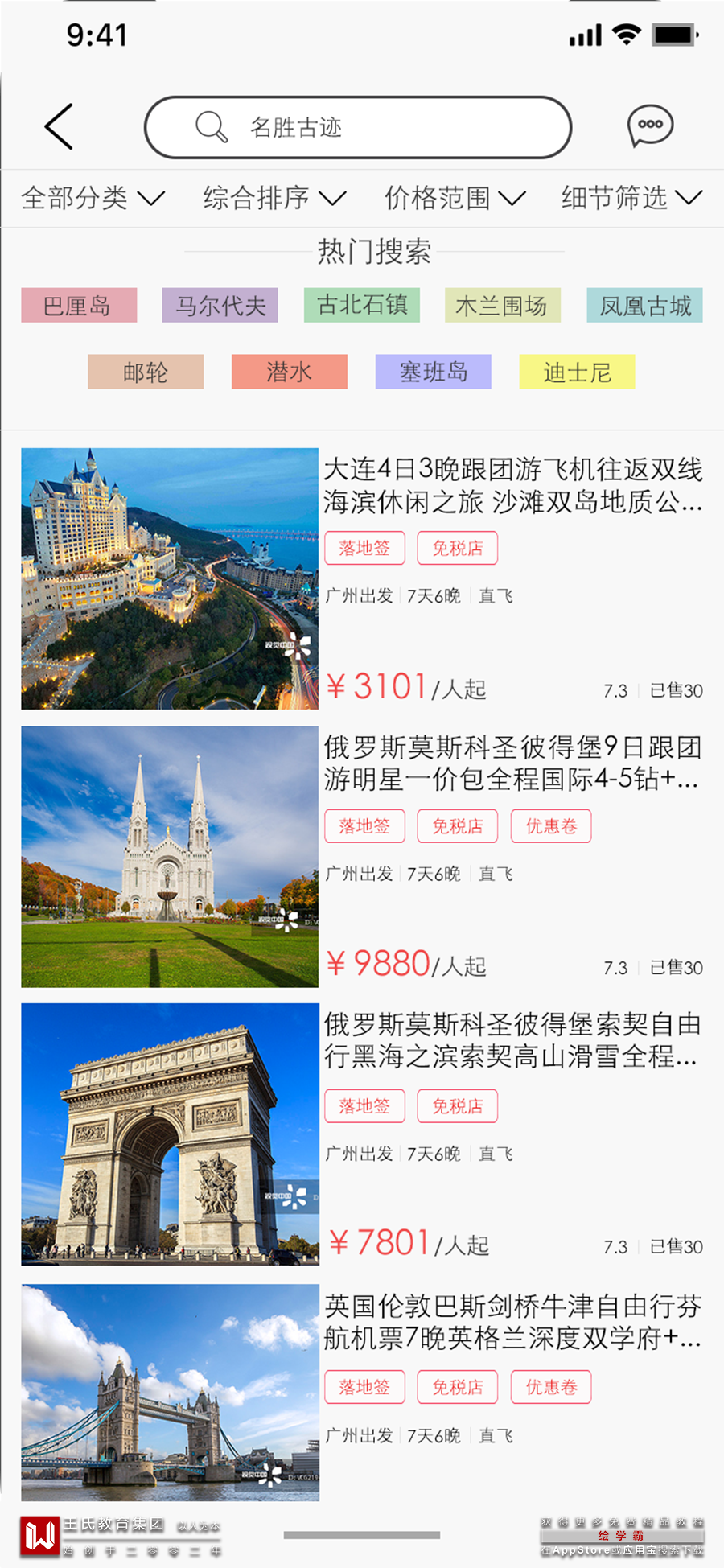Open the chat messages icon
This screenshot has height=1568, width=724.
coord(650,126)
